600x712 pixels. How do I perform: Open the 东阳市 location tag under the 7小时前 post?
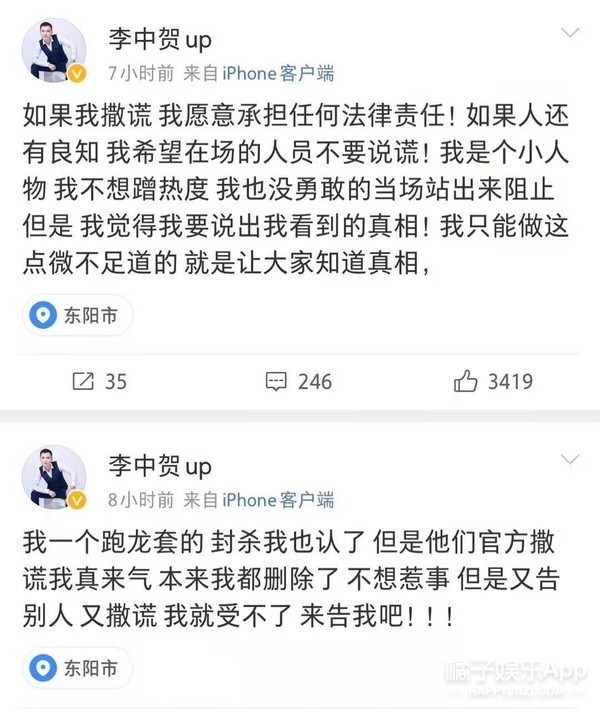coord(76,317)
